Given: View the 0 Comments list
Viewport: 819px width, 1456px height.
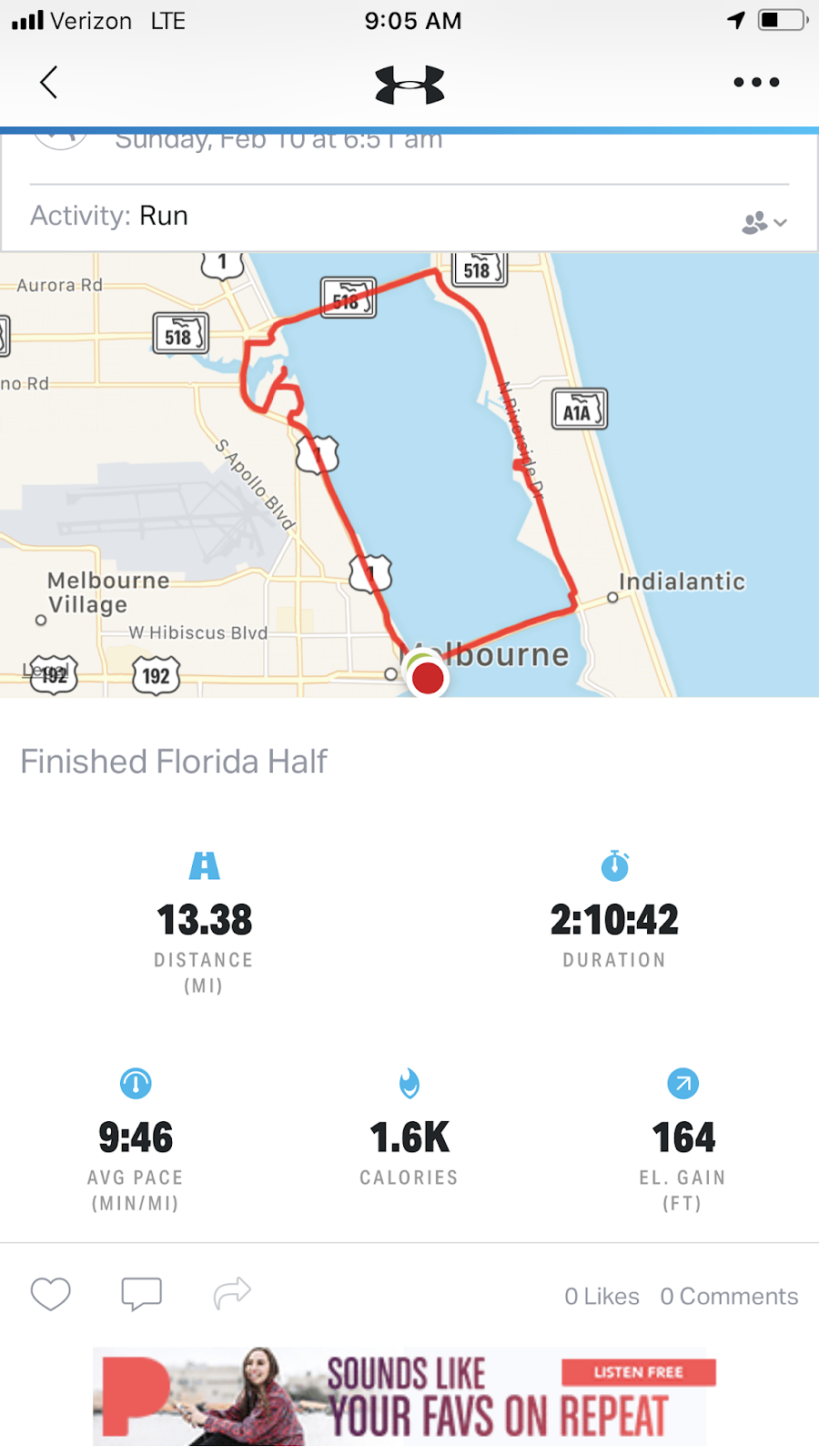Looking at the screenshot, I should pyautogui.click(x=729, y=1296).
